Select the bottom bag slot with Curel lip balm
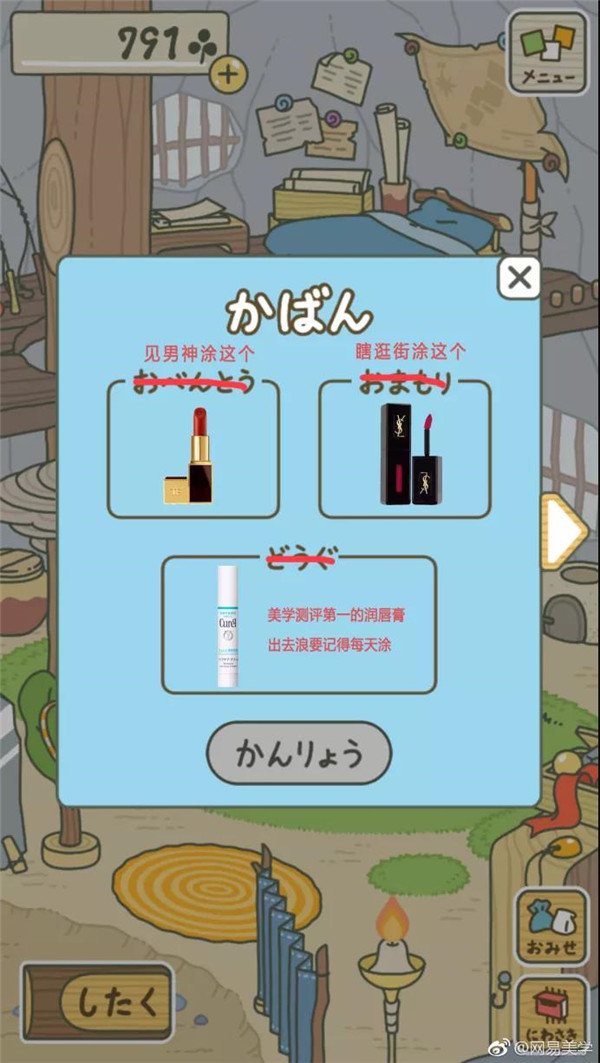 click(x=299, y=627)
